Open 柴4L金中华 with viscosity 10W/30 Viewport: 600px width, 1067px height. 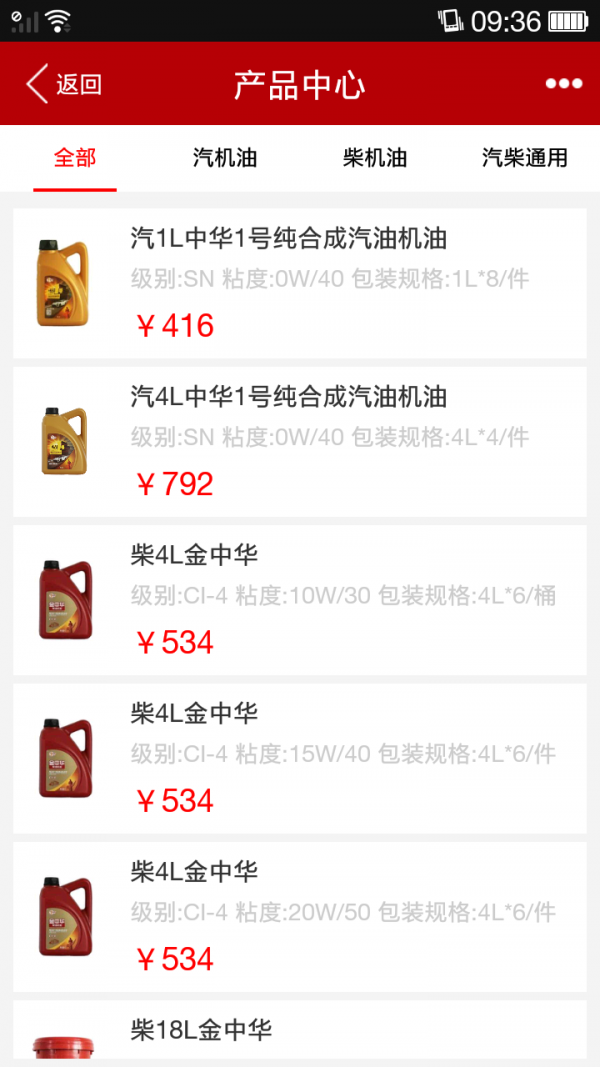[300, 599]
